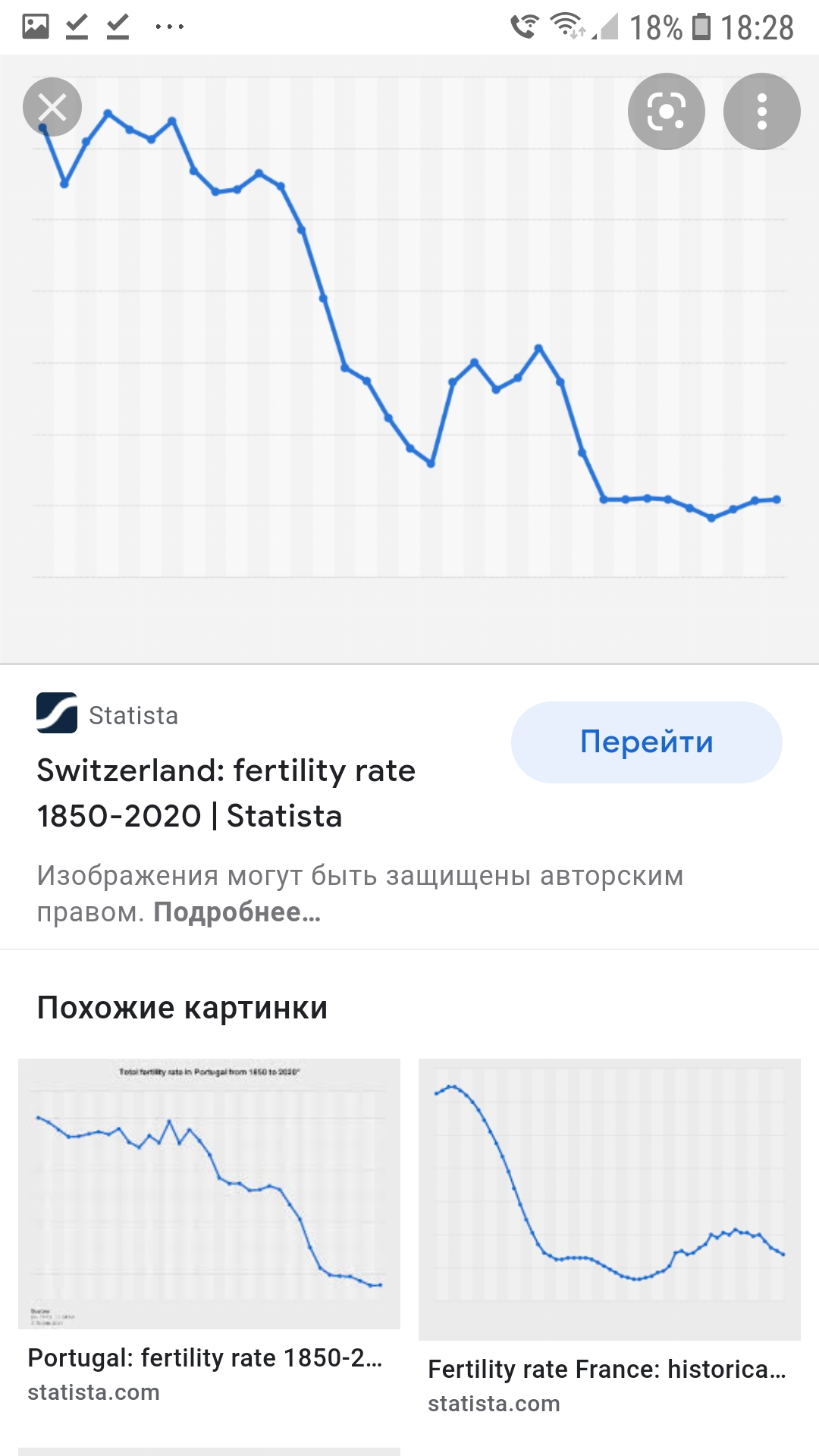The image size is (819, 1456).
Task: Open the Fertility rate France image
Action: (609, 1198)
